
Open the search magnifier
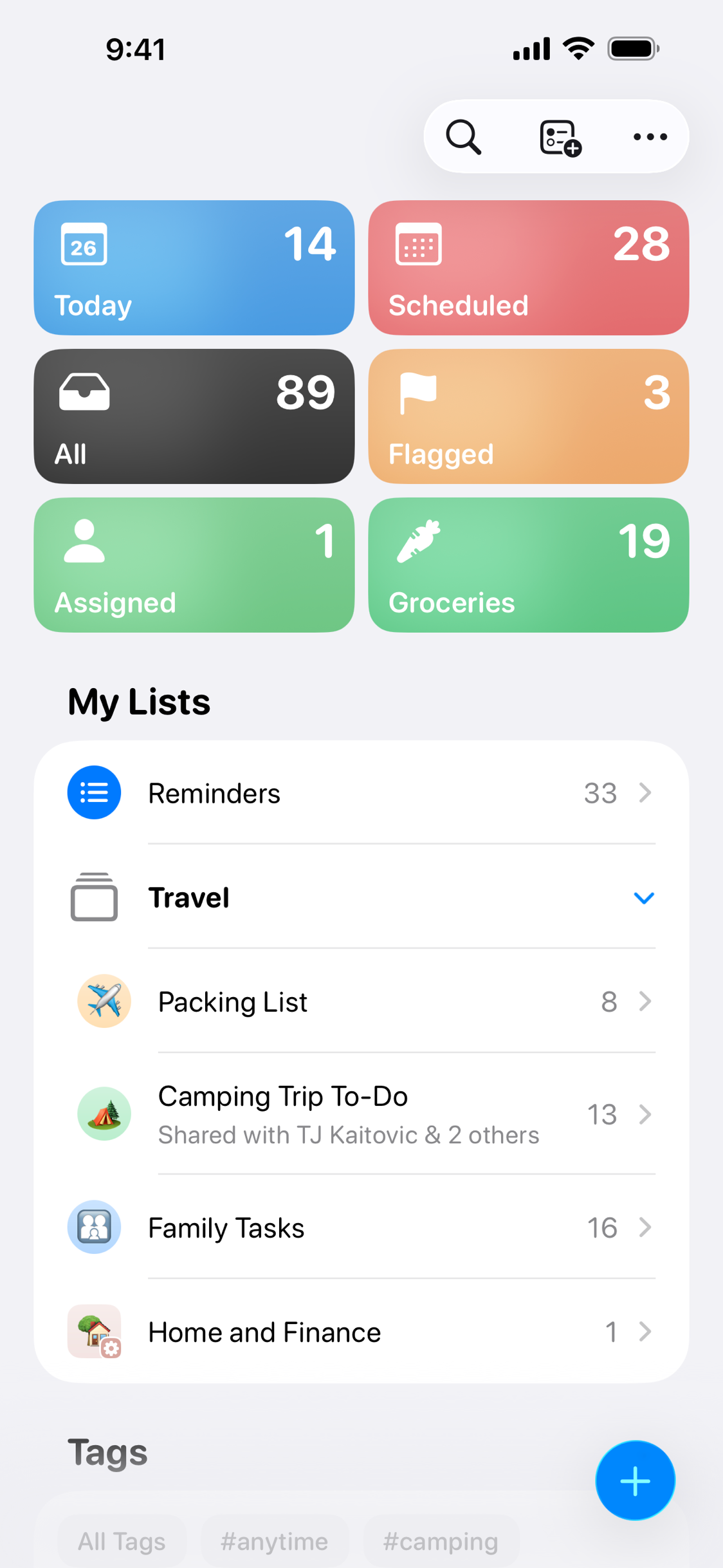tap(463, 137)
